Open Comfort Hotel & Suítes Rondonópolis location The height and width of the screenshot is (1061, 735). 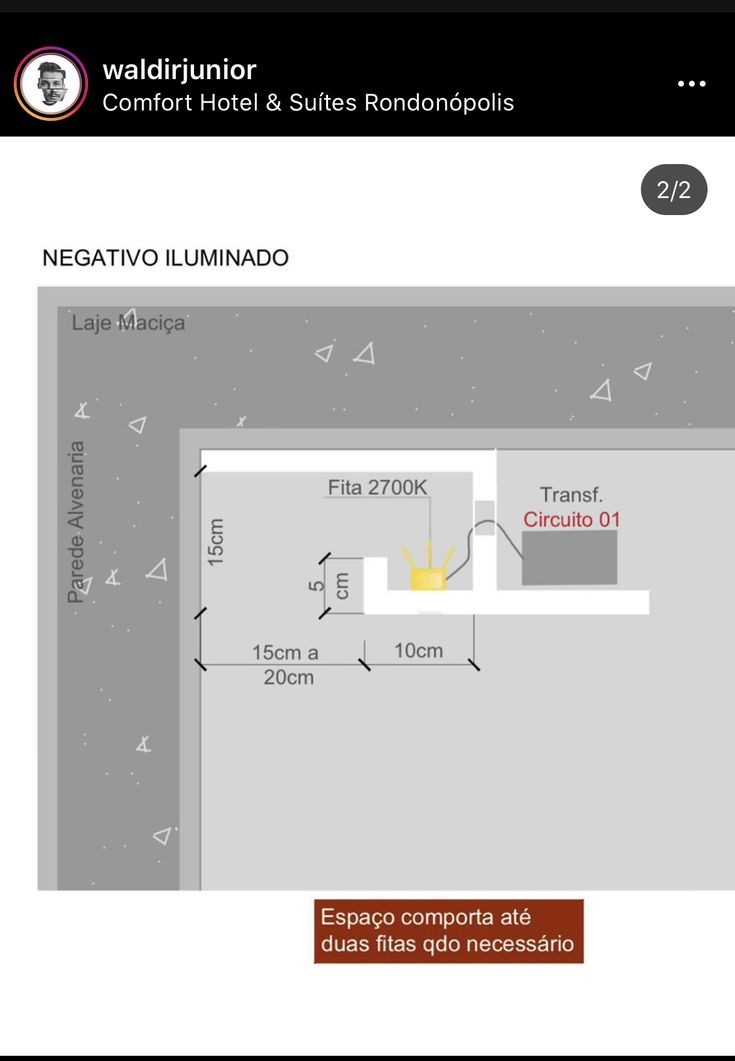coord(308,103)
